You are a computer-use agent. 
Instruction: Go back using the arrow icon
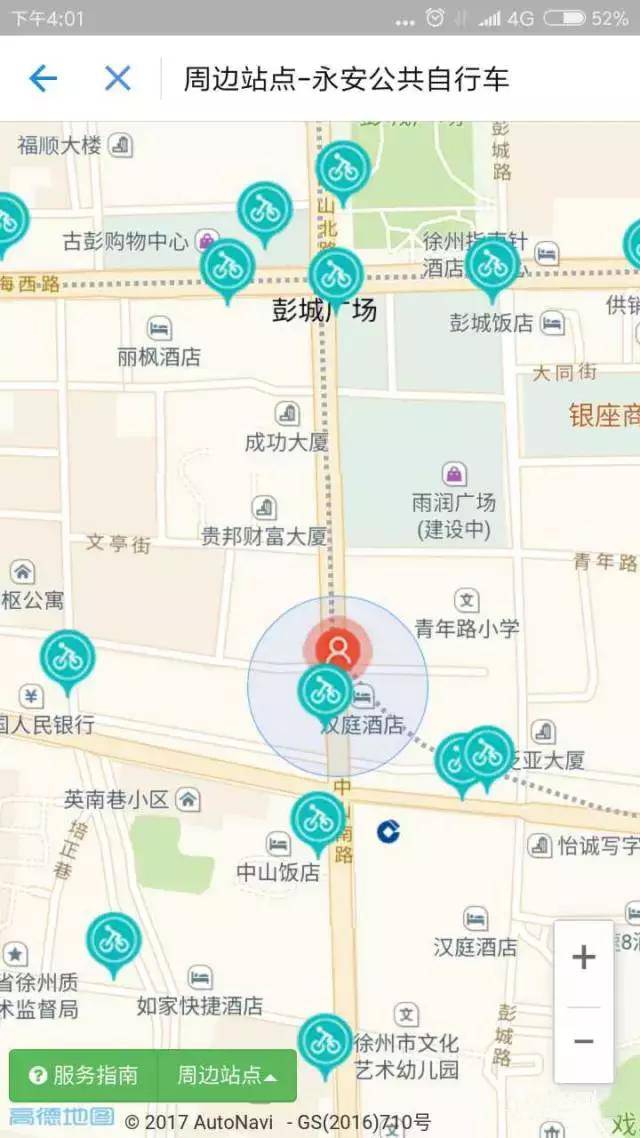click(43, 78)
